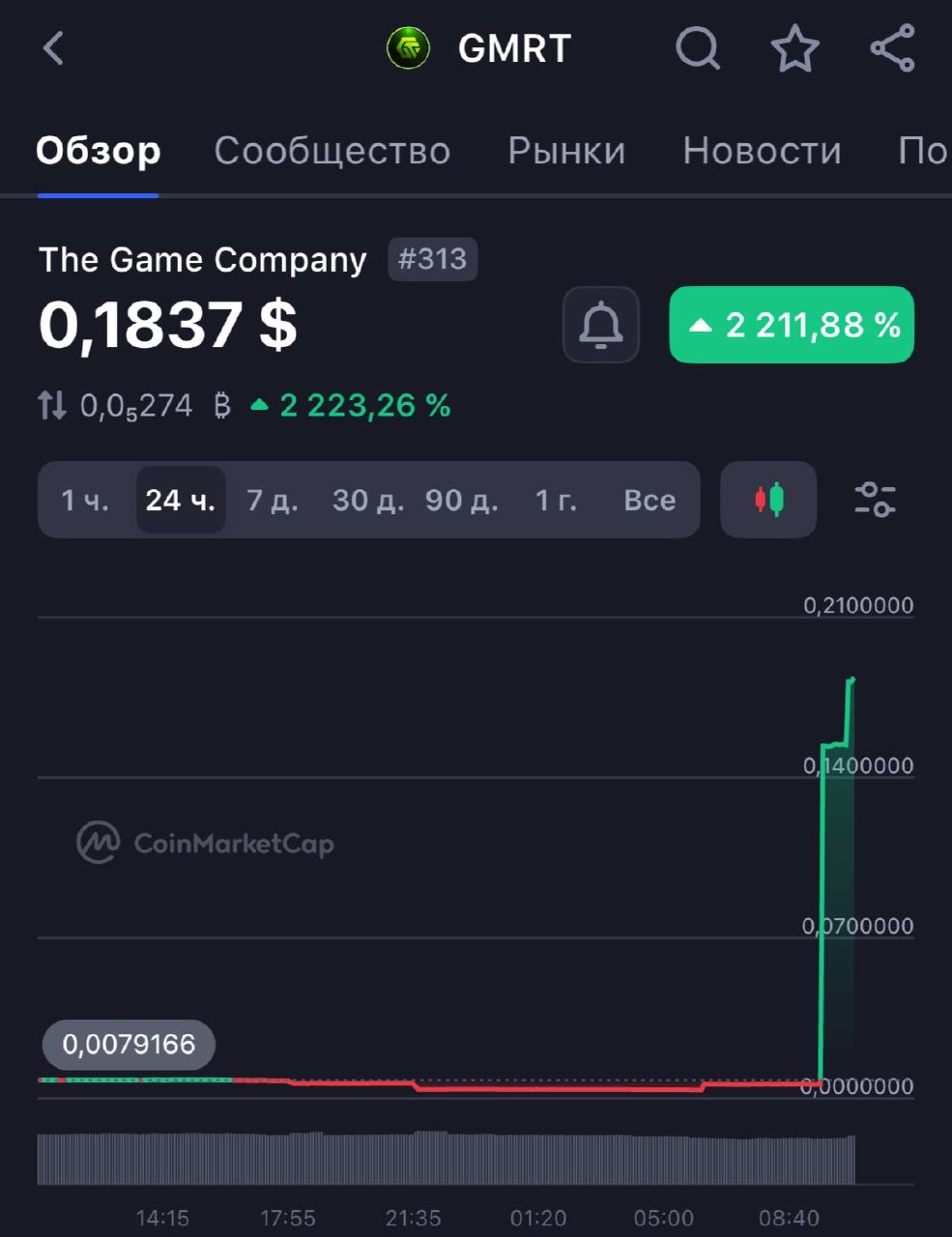The image size is (952, 1237).
Task: Select the 1 ч. chart range
Action: point(85,500)
